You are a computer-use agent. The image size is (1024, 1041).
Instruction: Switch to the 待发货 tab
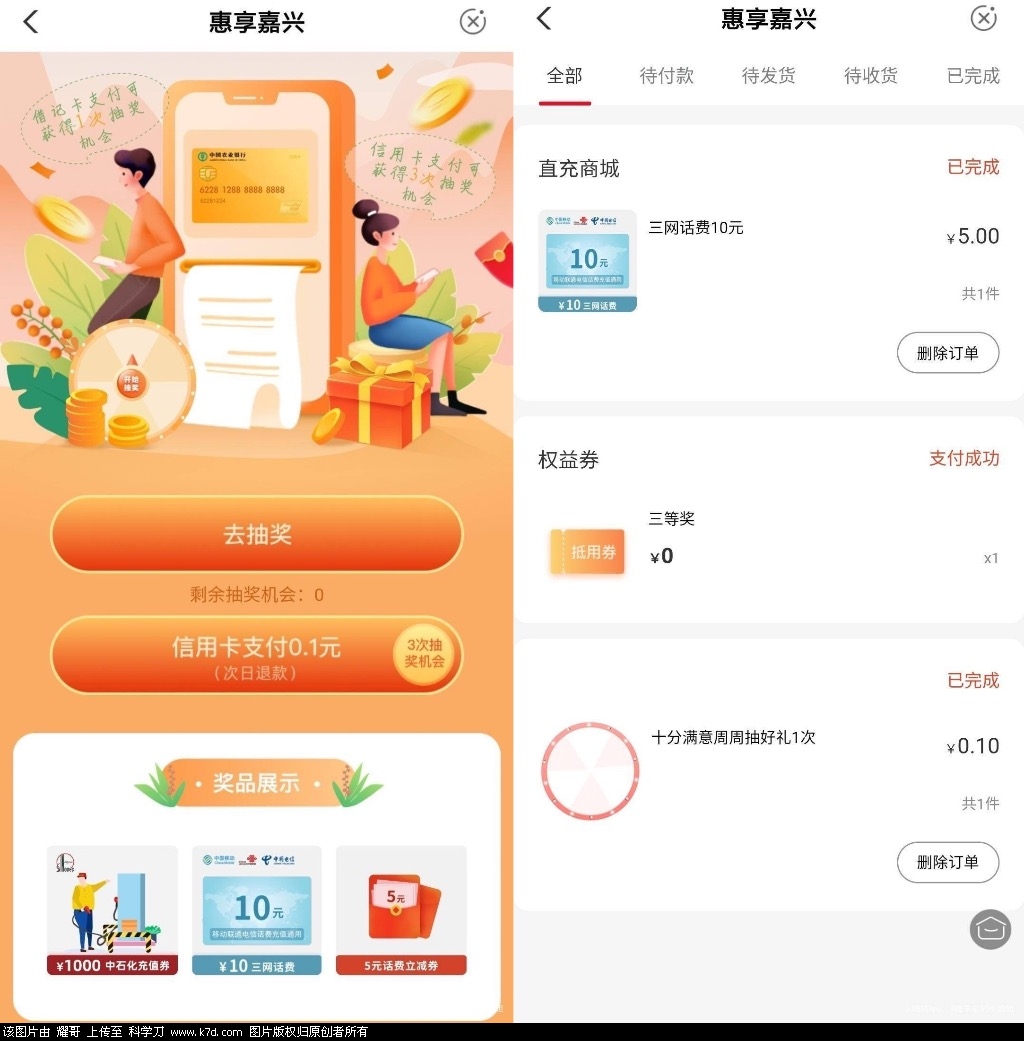coord(769,76)
